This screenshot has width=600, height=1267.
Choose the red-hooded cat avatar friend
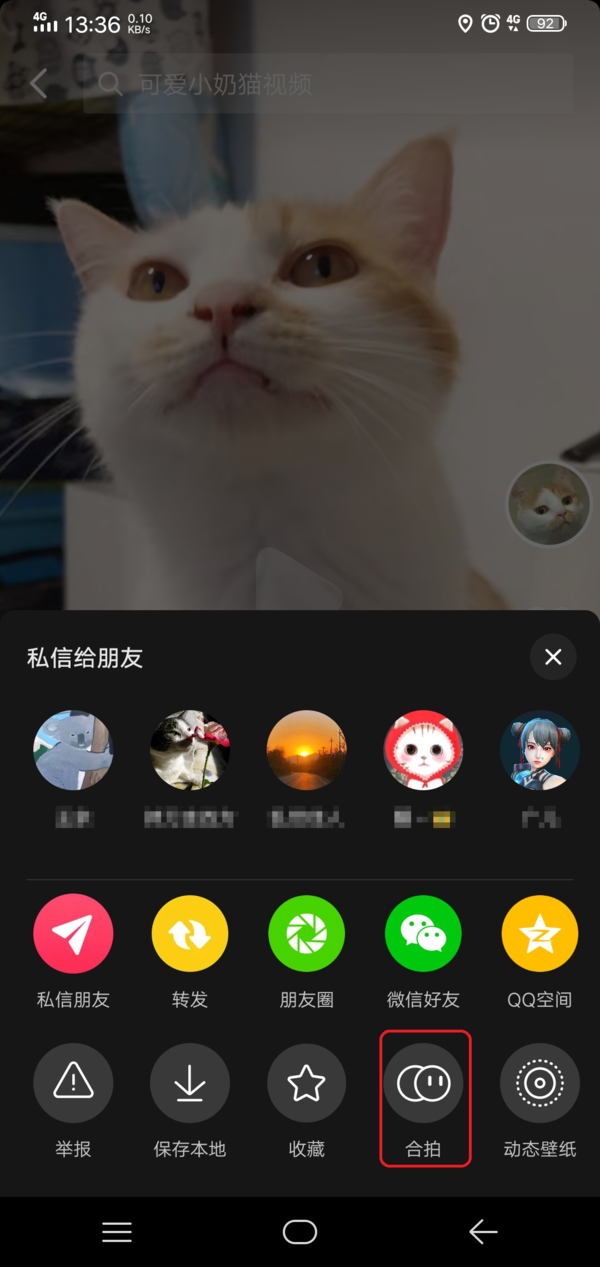(423, 750)
